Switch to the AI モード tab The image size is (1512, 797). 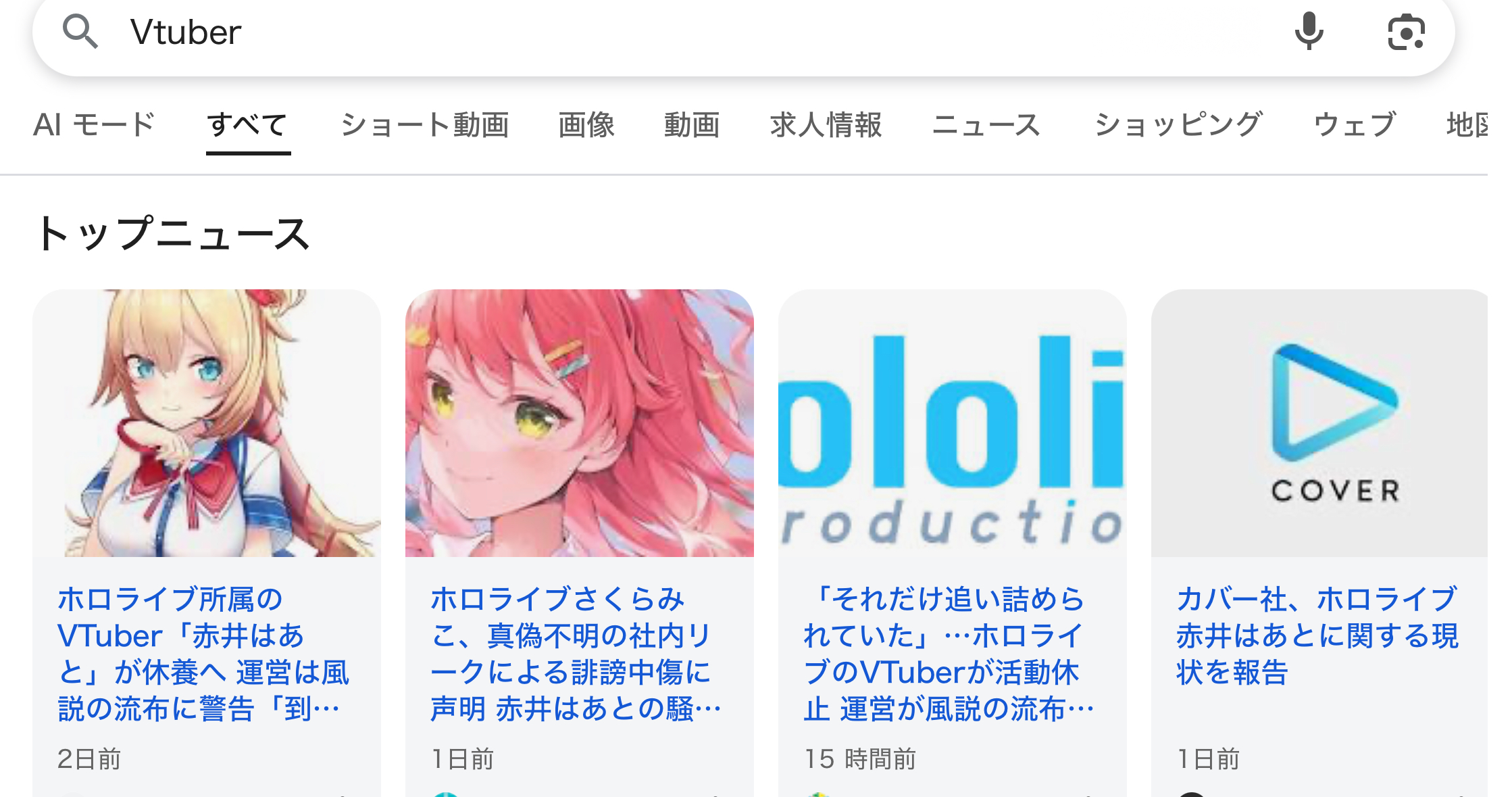pyautogui.click(x=95, y=125)
